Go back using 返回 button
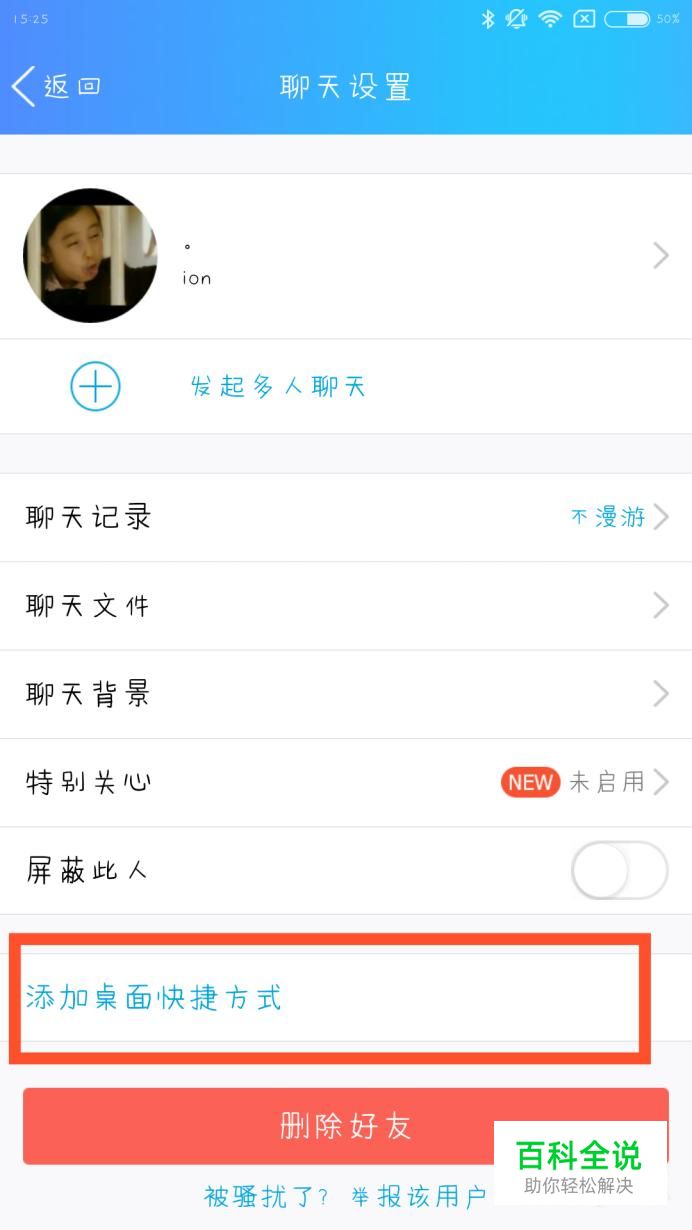The height and width of the screenshot is (1230, 692). [x=56, y=87]
